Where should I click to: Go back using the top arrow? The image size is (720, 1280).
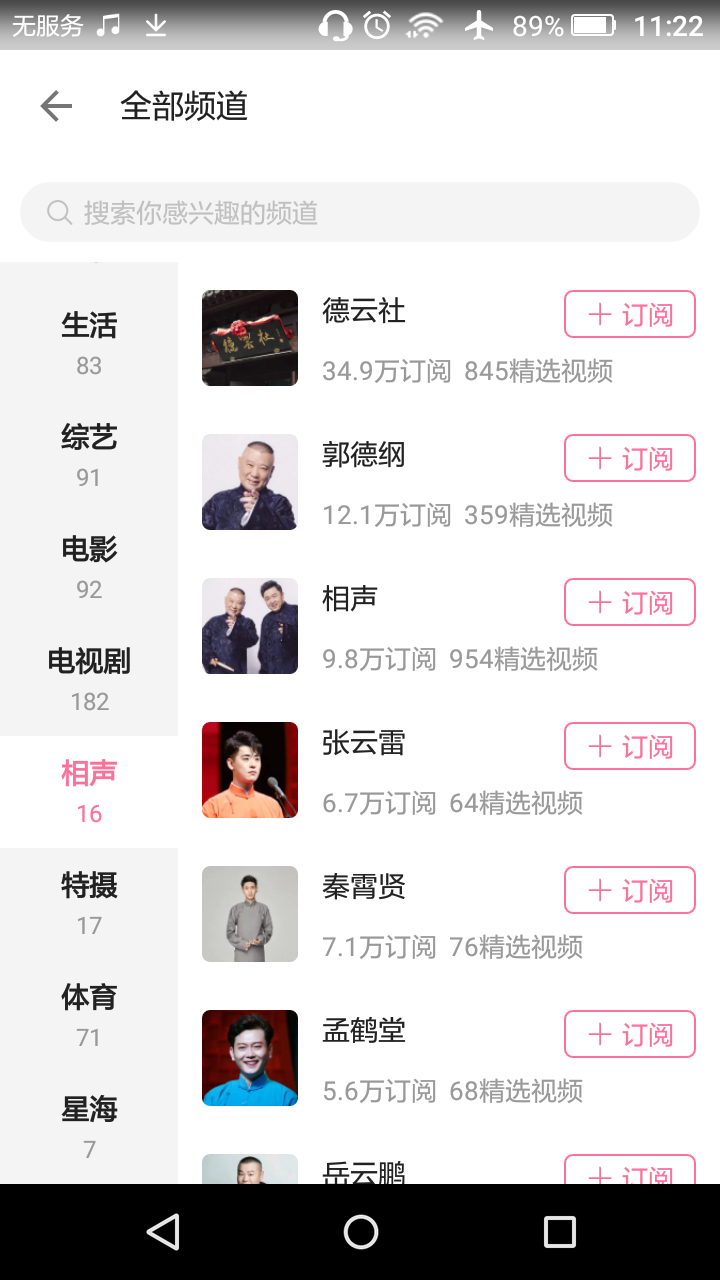tap(56, 106)
